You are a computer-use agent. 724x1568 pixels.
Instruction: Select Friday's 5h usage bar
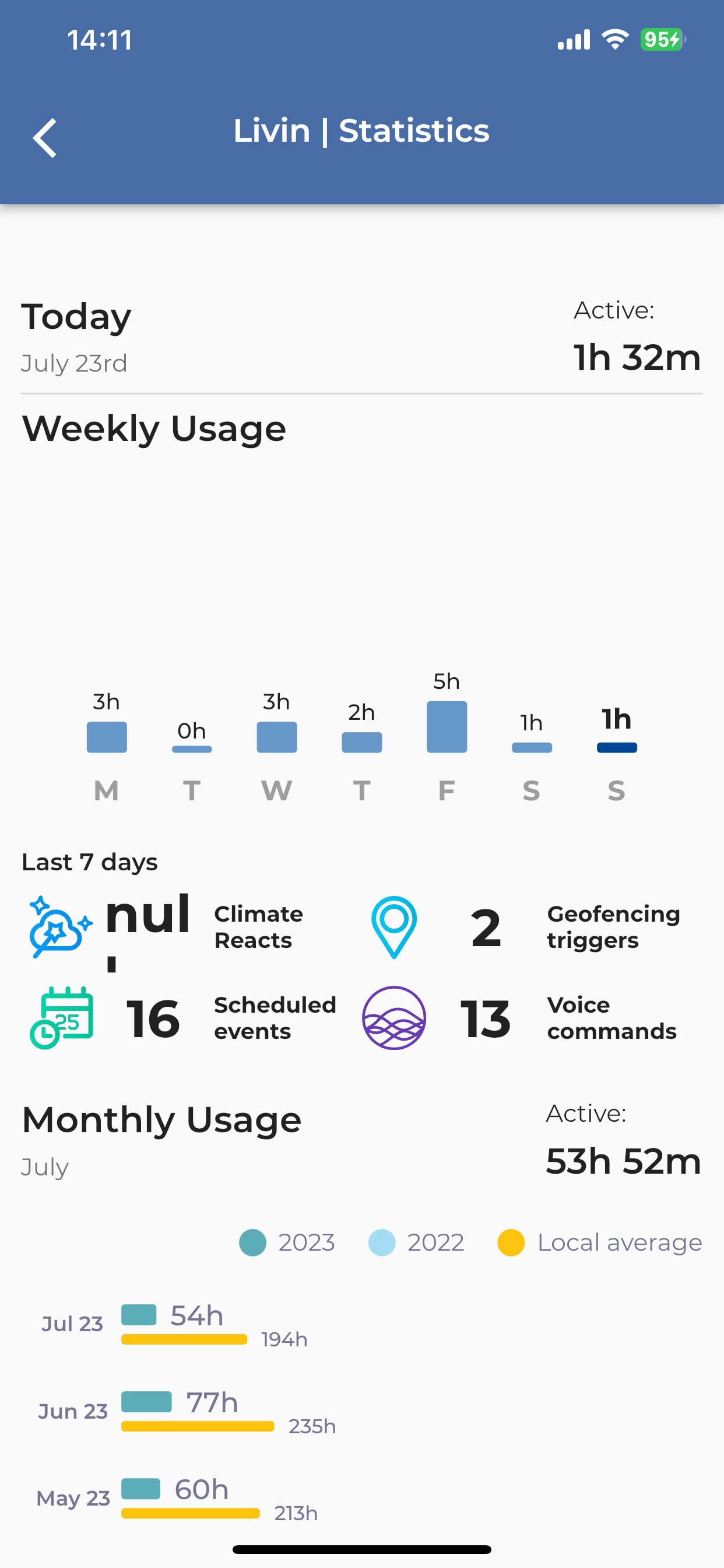pyautogui.click(x=447, y=727)
